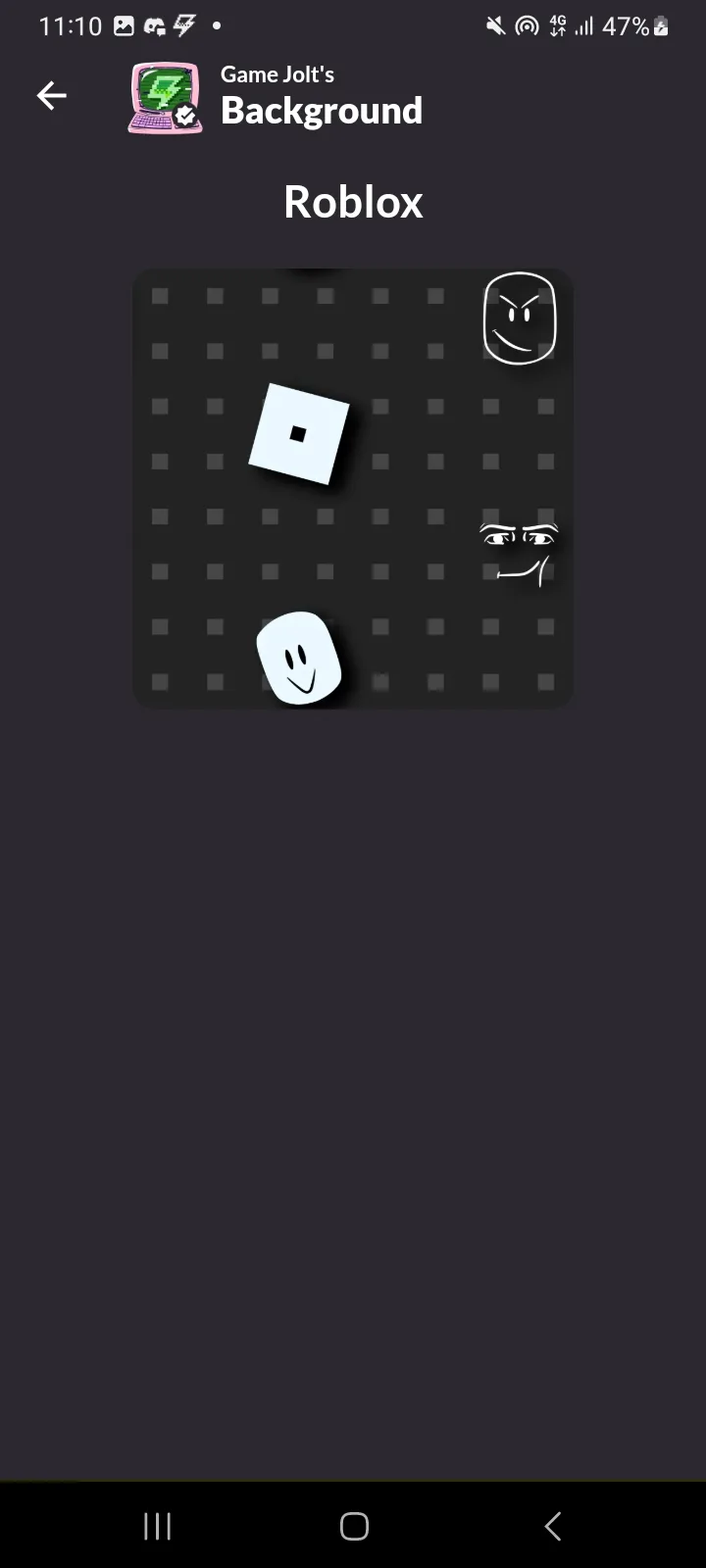Tap the system back button
Viewport: 706px width, 1568px height.
(x=552, y=1526)
